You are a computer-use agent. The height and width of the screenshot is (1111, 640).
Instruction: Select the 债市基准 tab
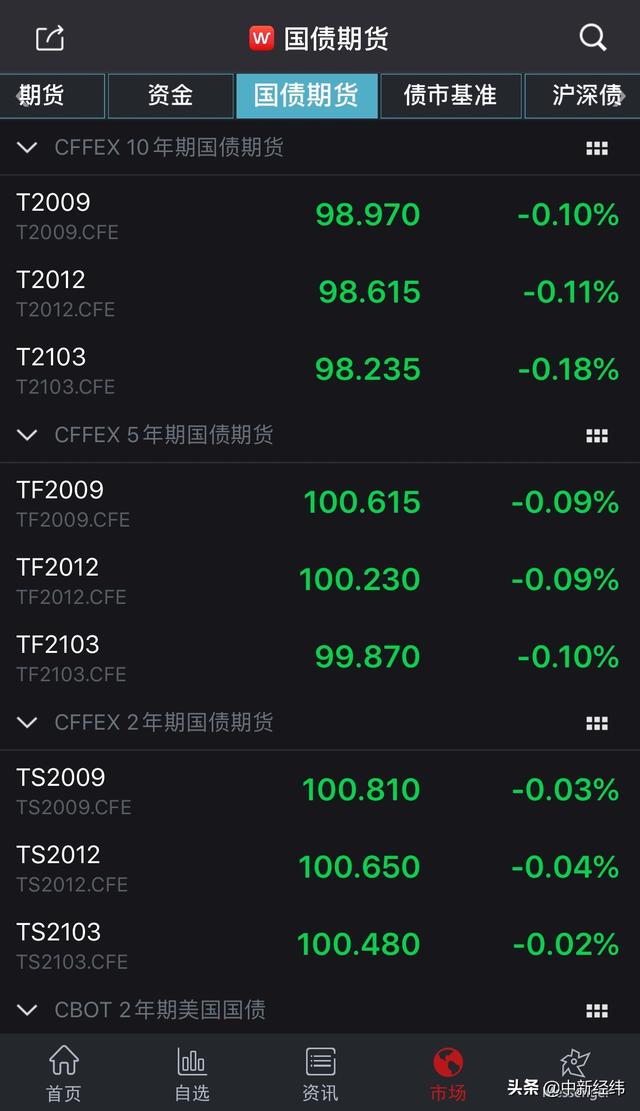click(451, 96)
